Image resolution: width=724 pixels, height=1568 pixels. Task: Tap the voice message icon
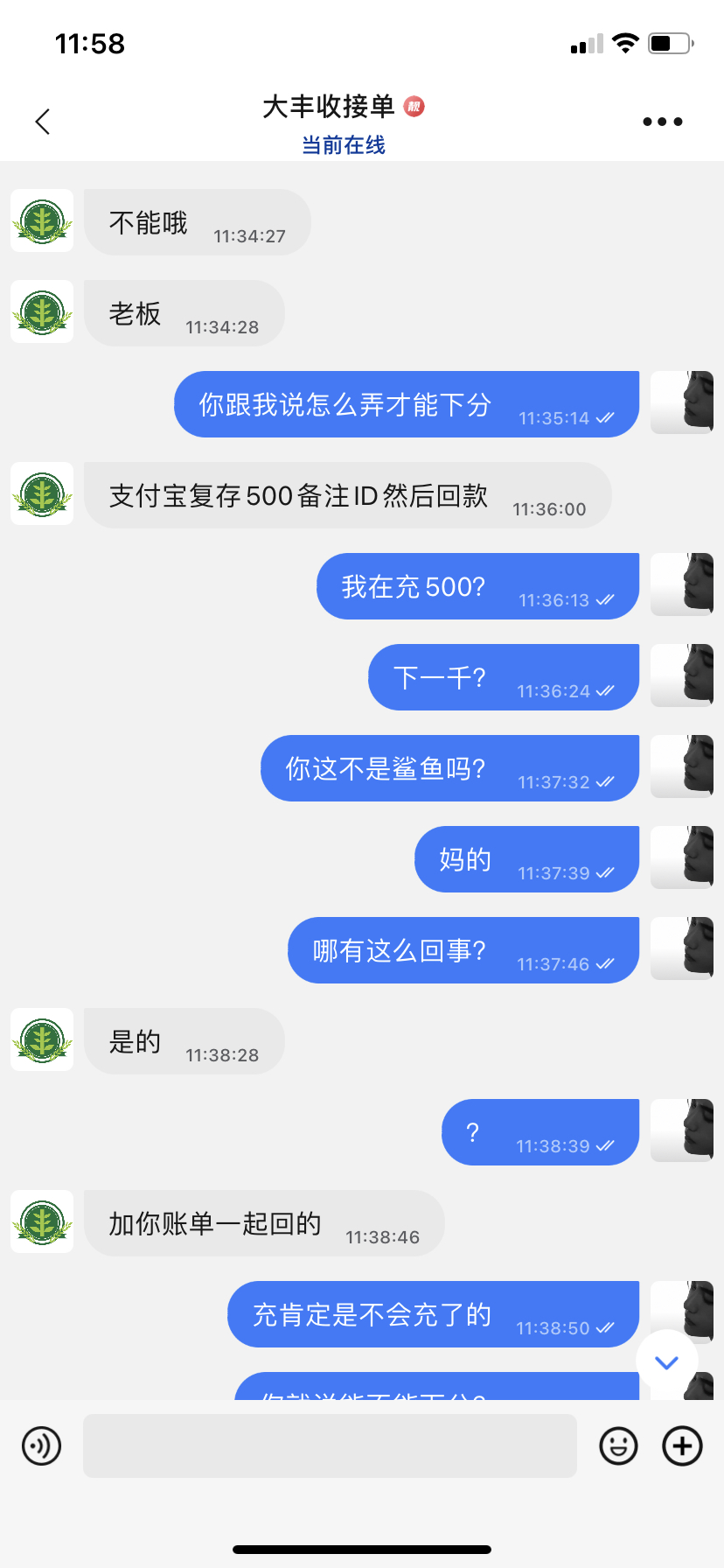(42, 1445)
